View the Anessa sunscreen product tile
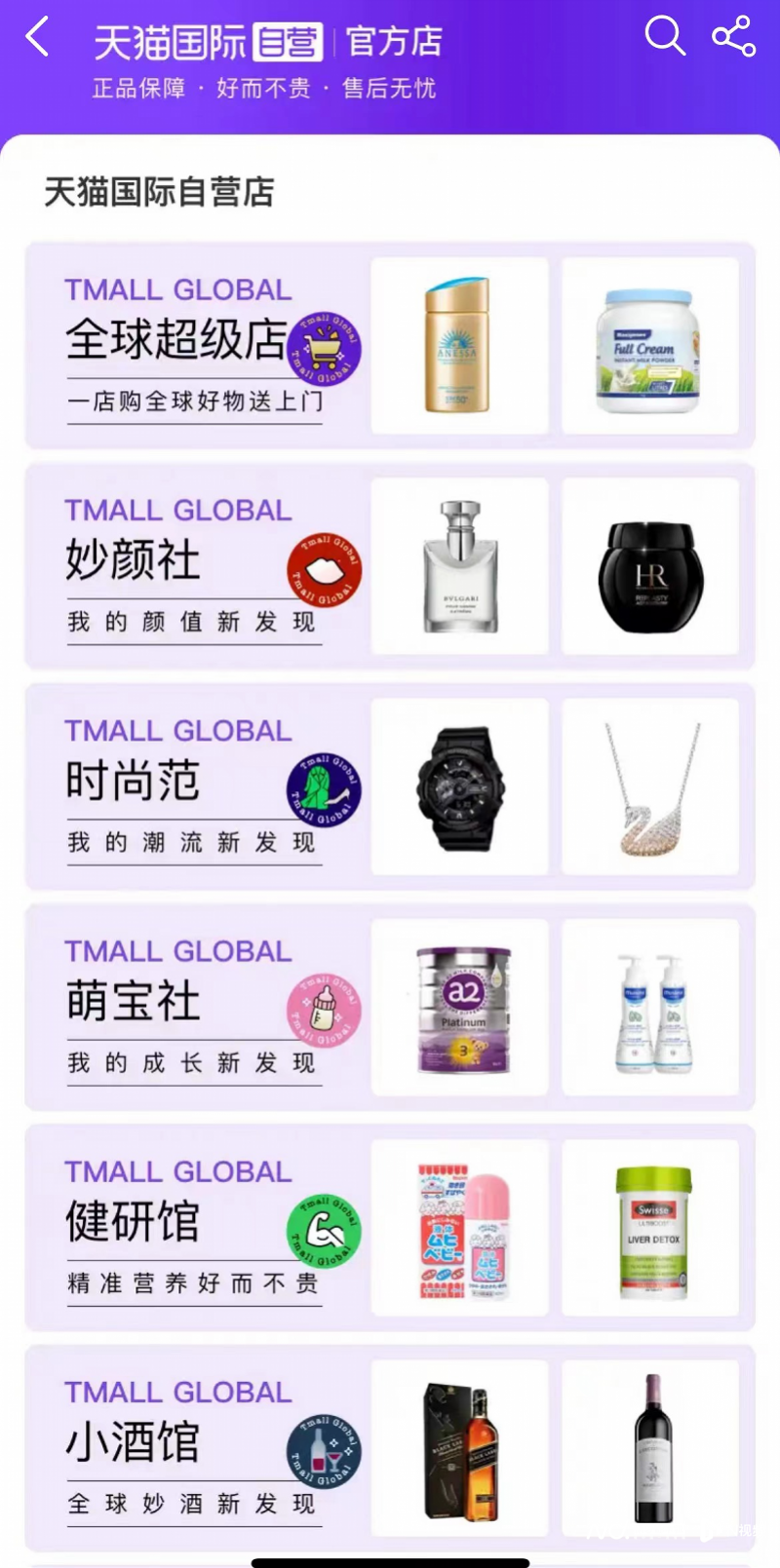 459,346
